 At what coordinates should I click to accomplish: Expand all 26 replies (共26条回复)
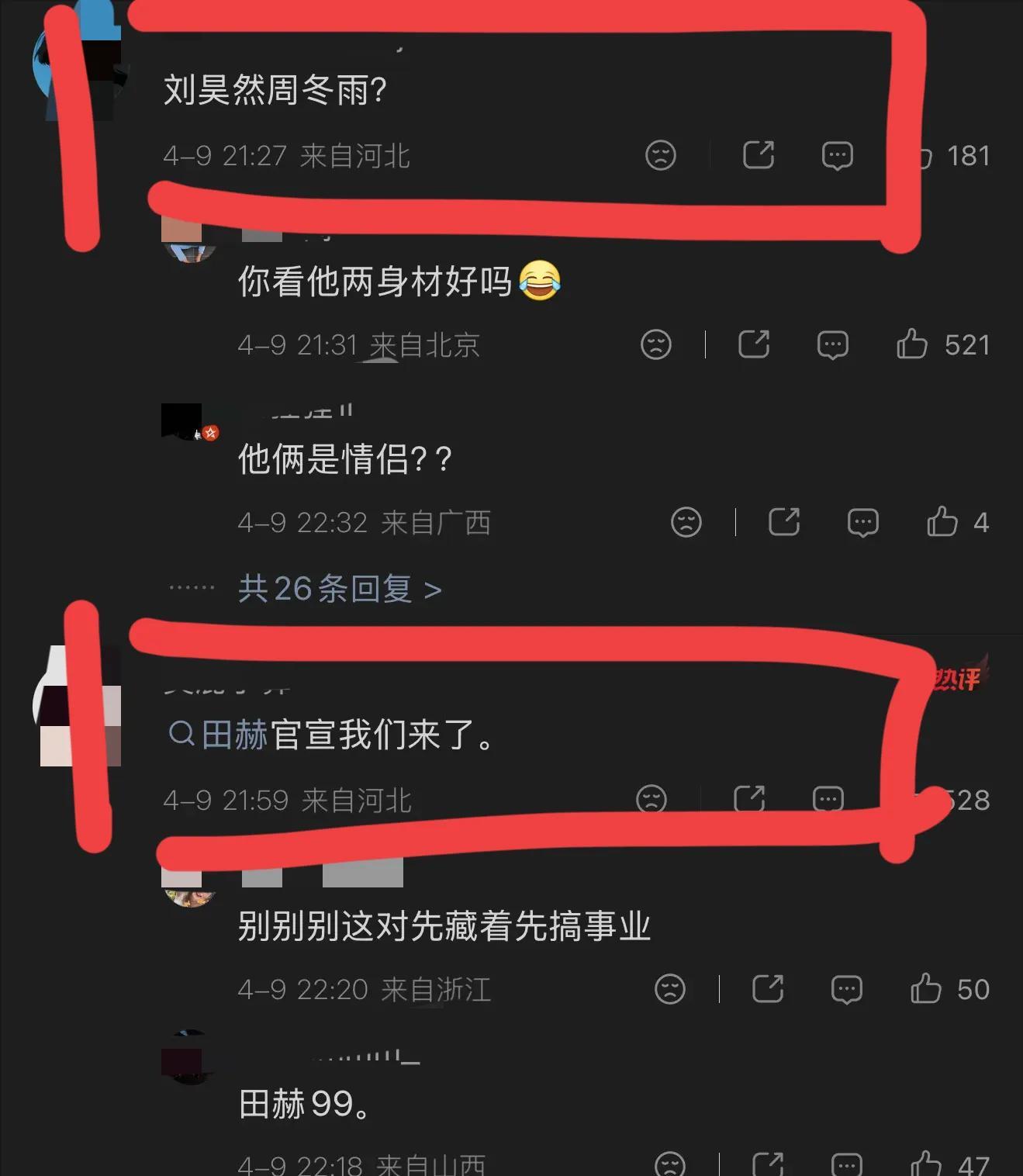click(x=340, y=589)
